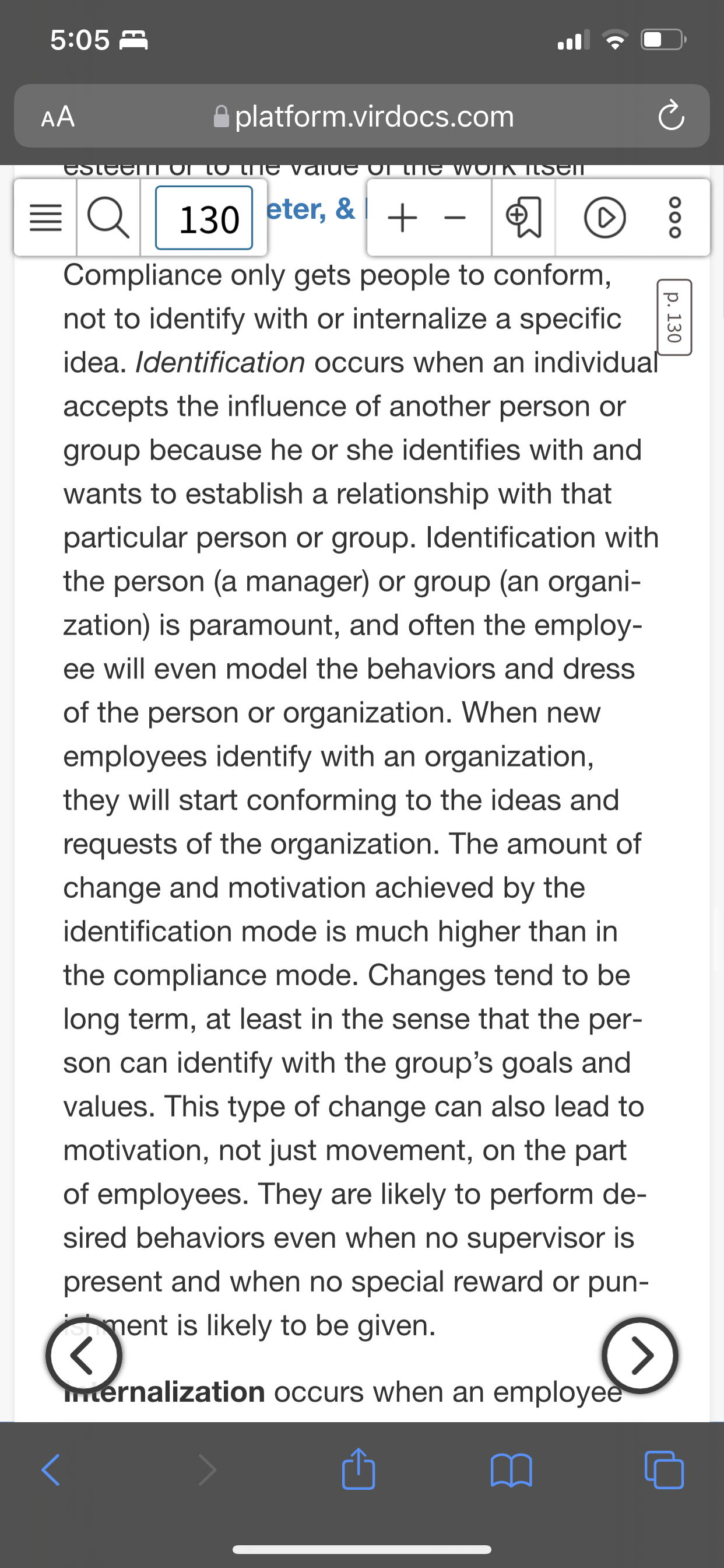
Task: Add a bookmark to this page
Action: click(x=523, y=218)
